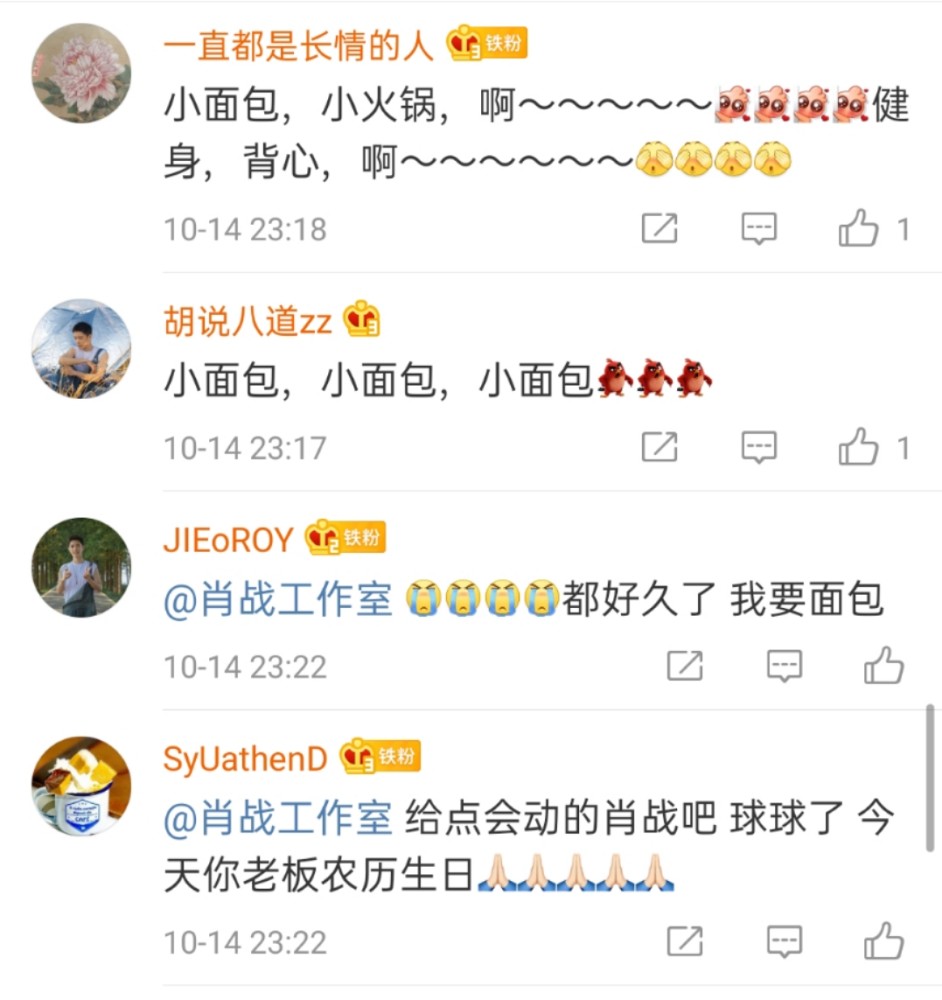Open the comment icon under 一直都是长情的人
This screenshot has width=942, height=1000.
[758, 228]
